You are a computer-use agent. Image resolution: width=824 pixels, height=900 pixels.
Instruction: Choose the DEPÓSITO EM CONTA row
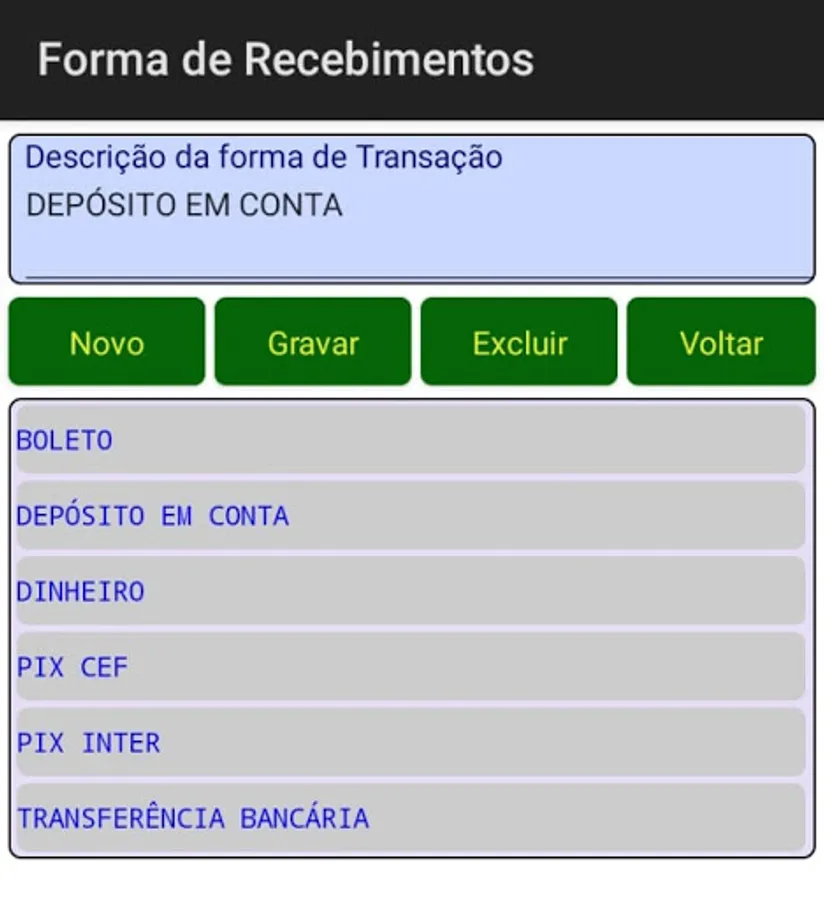[x=411, y=516]
